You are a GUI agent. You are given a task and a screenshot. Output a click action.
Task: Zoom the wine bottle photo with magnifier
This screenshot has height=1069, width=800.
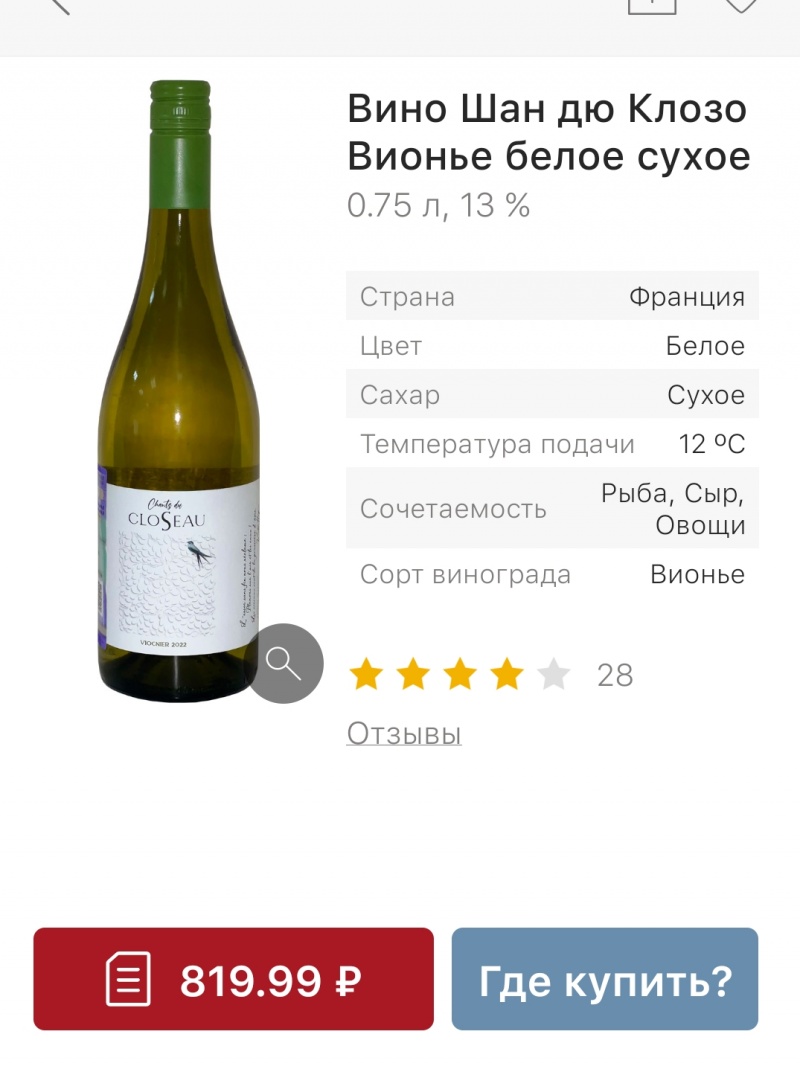coord(285,662)
